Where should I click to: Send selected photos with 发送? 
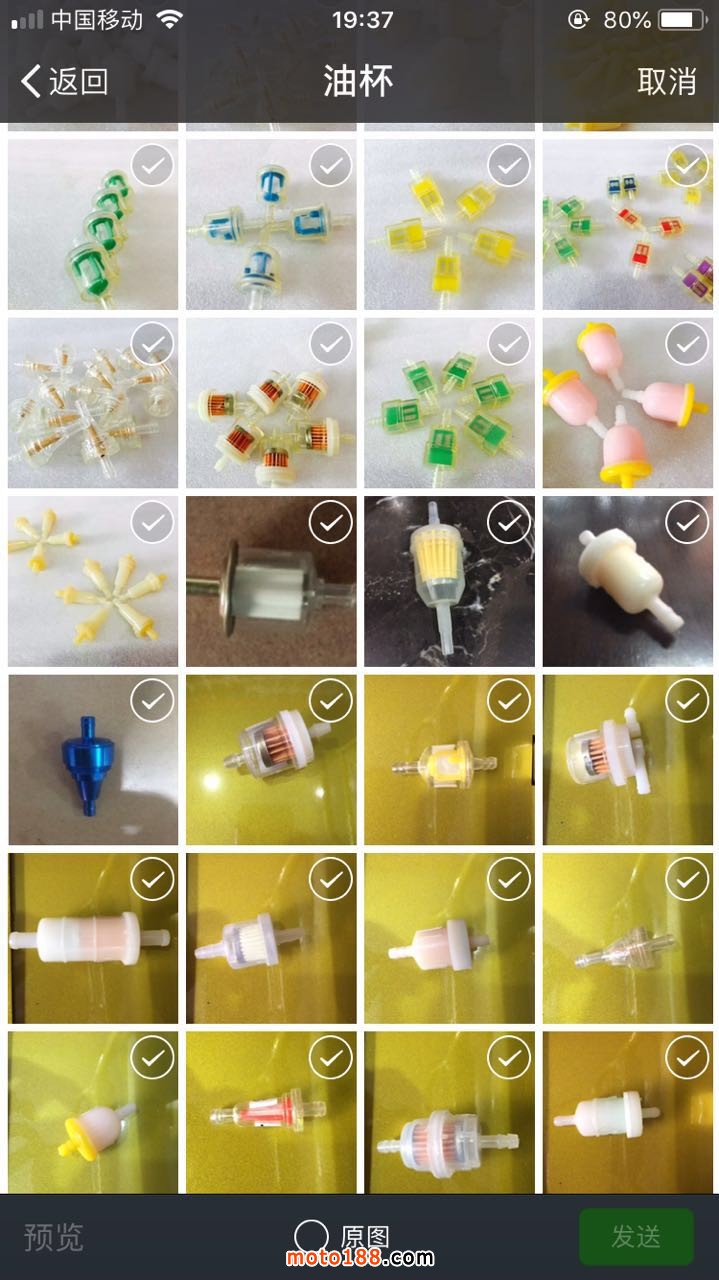tap(636, 1237)
